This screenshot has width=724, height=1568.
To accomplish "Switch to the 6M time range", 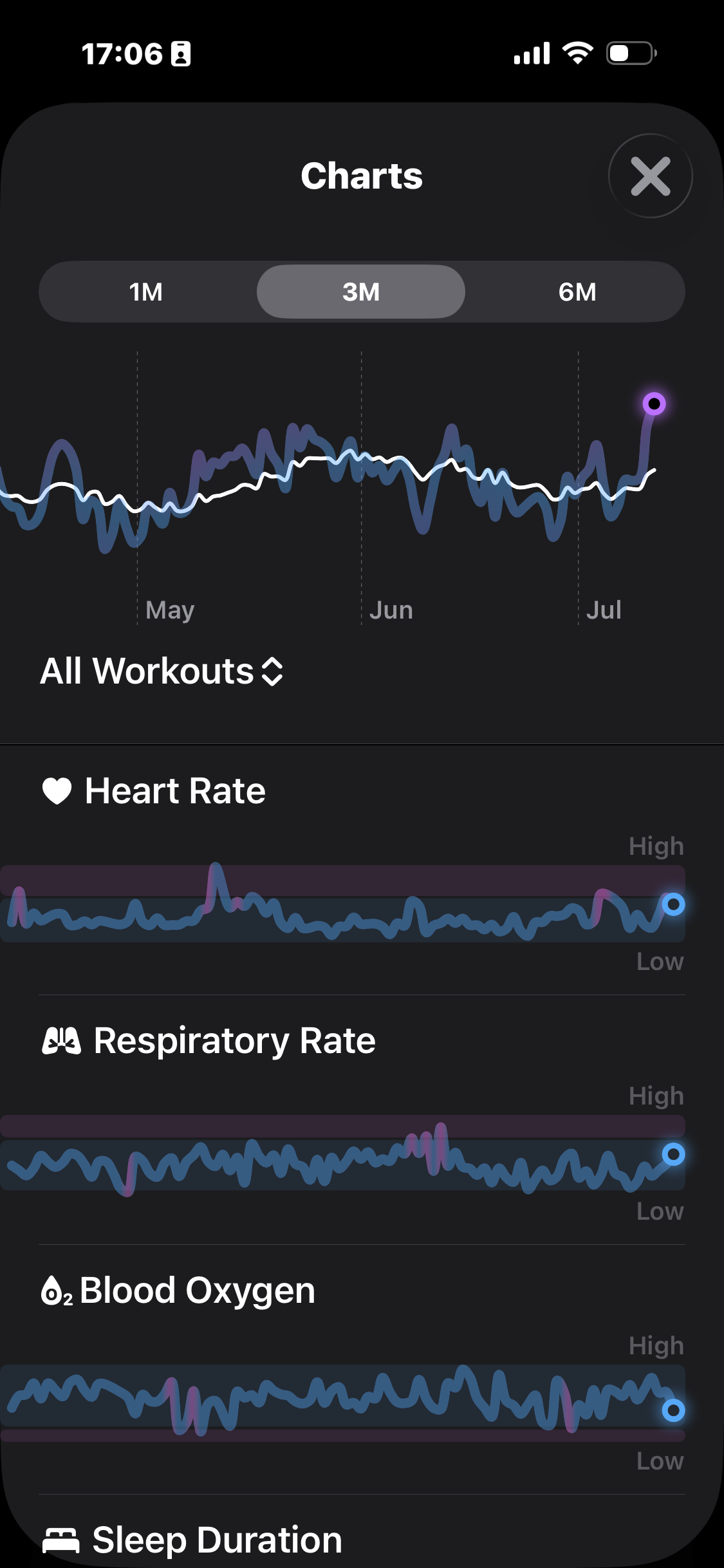I will click(577, 292).
